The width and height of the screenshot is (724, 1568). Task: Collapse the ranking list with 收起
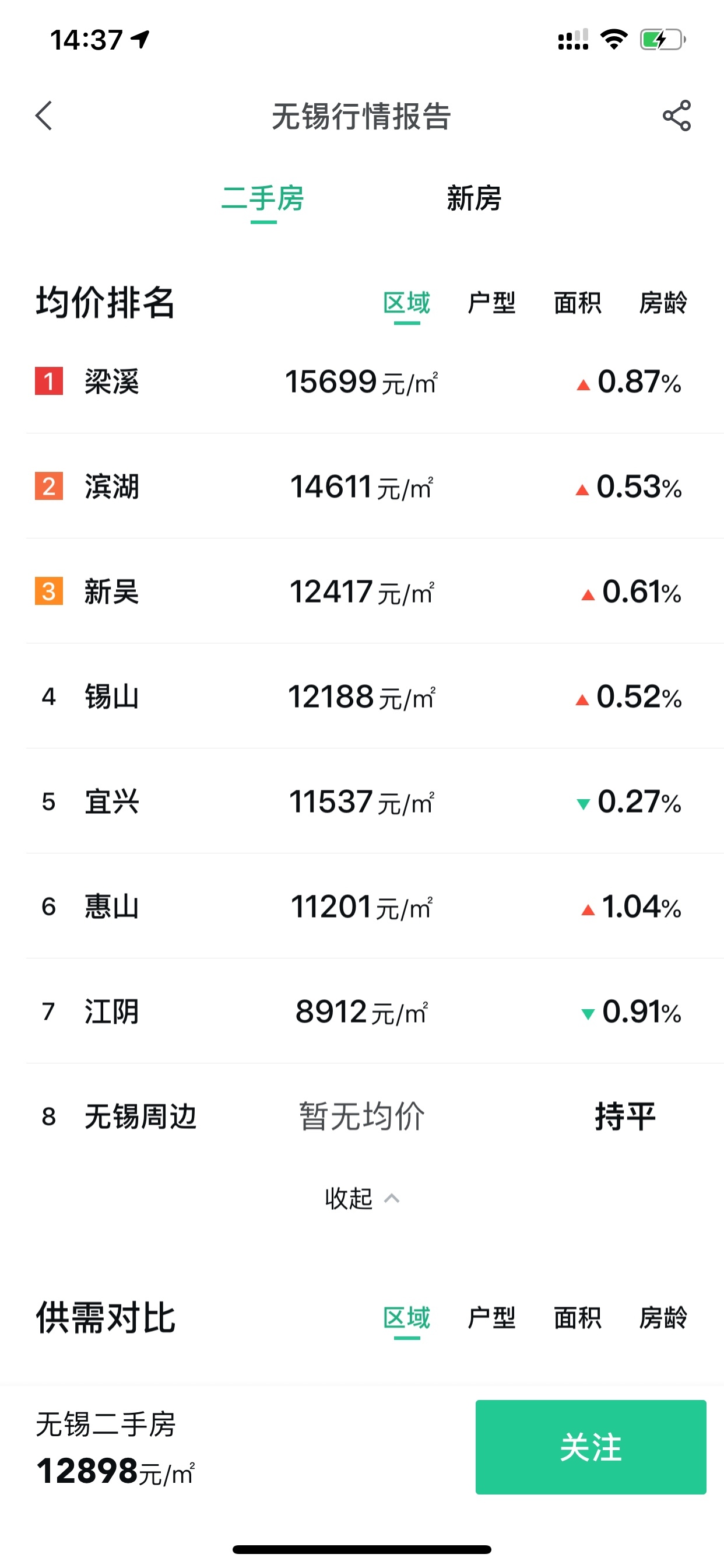361,1198
